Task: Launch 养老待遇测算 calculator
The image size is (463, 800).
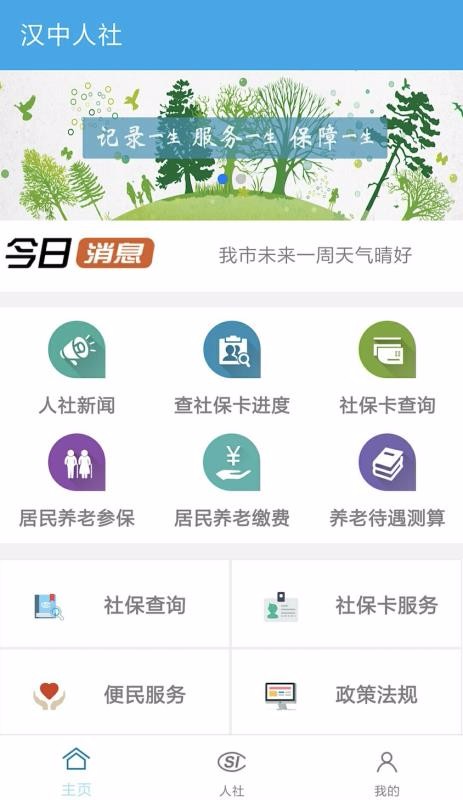Action: click(x=387, y=481)
